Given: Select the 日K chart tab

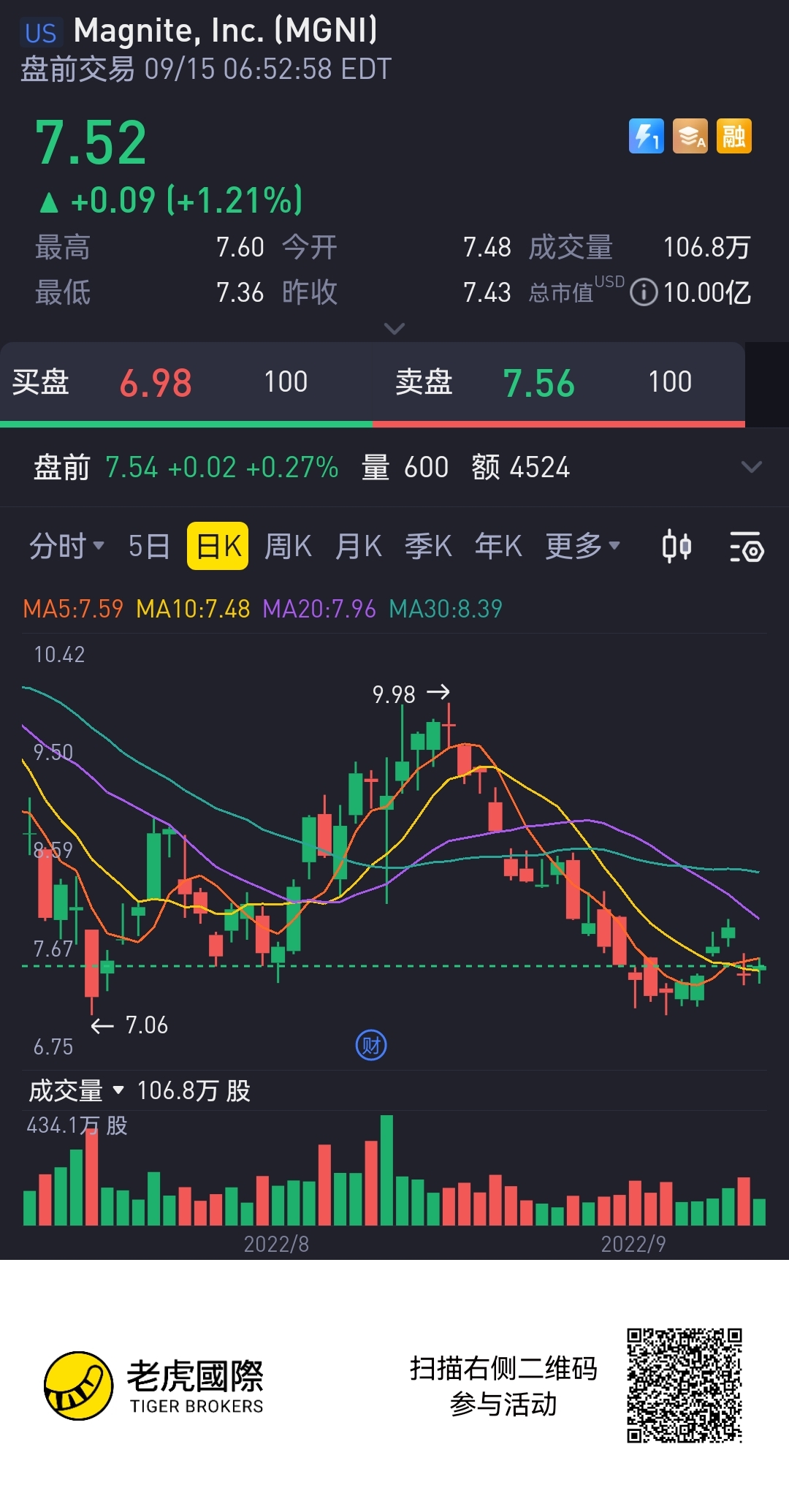Looking at the screenshot, I should coord(218,547).
